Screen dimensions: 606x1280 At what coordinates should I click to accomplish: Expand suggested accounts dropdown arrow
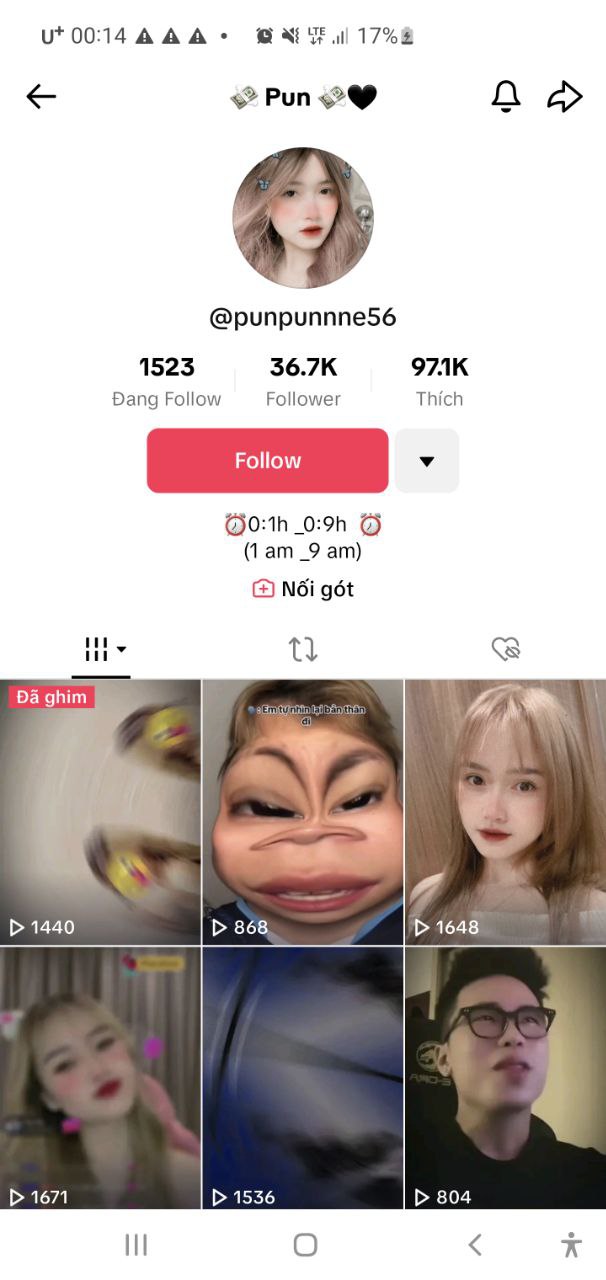pyautogui.click(x=427, y=461)
